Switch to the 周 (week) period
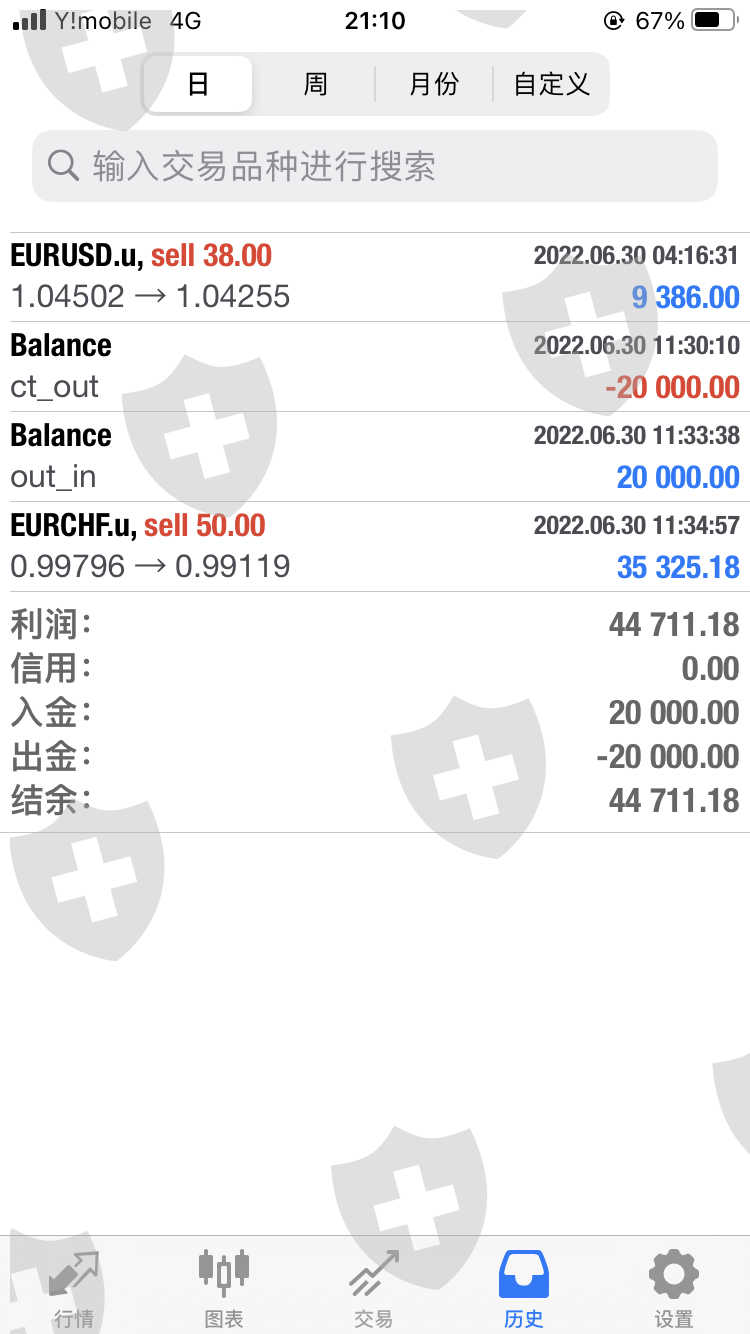 click(315, 84)
